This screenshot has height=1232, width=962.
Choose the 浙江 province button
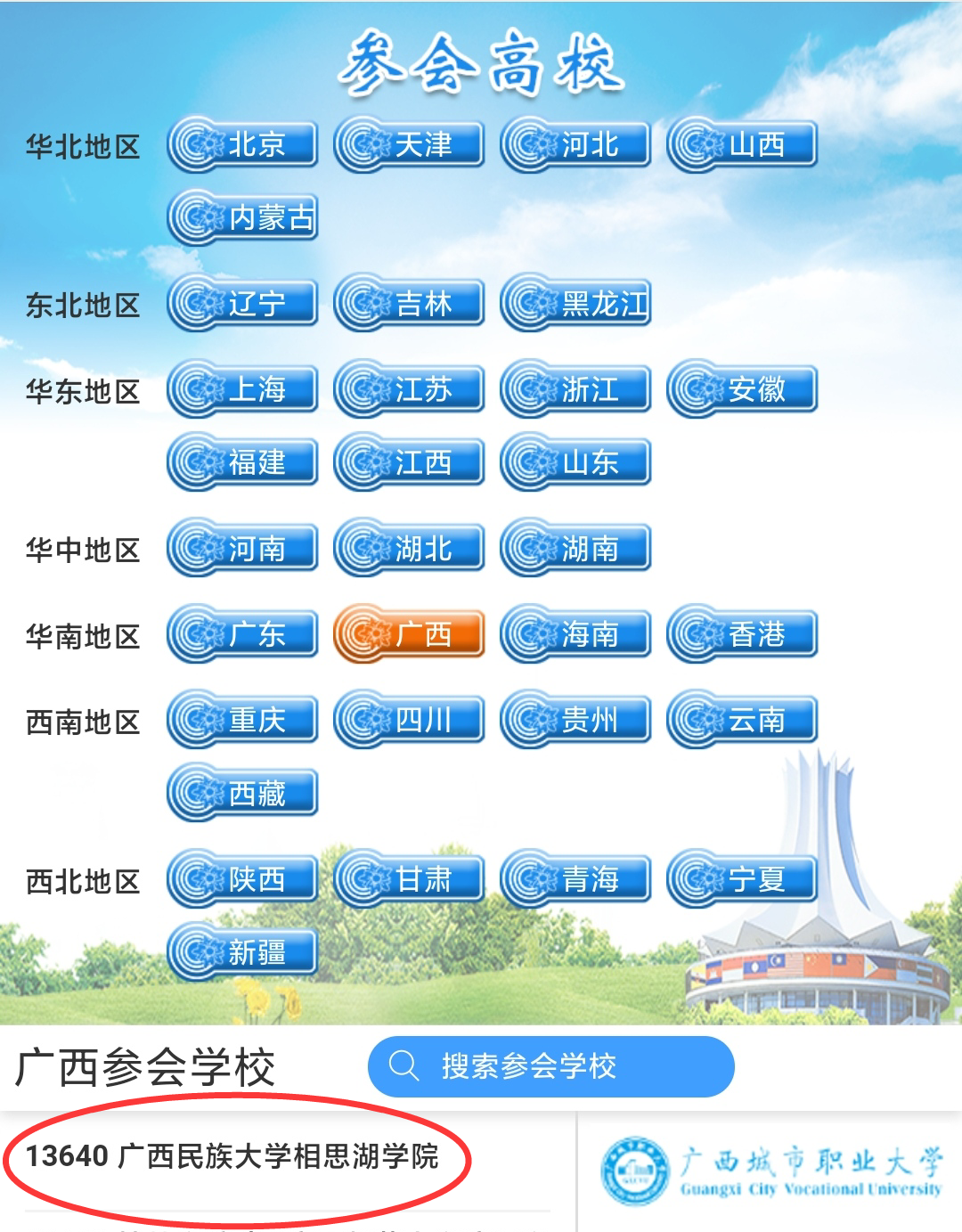(575, 389)
